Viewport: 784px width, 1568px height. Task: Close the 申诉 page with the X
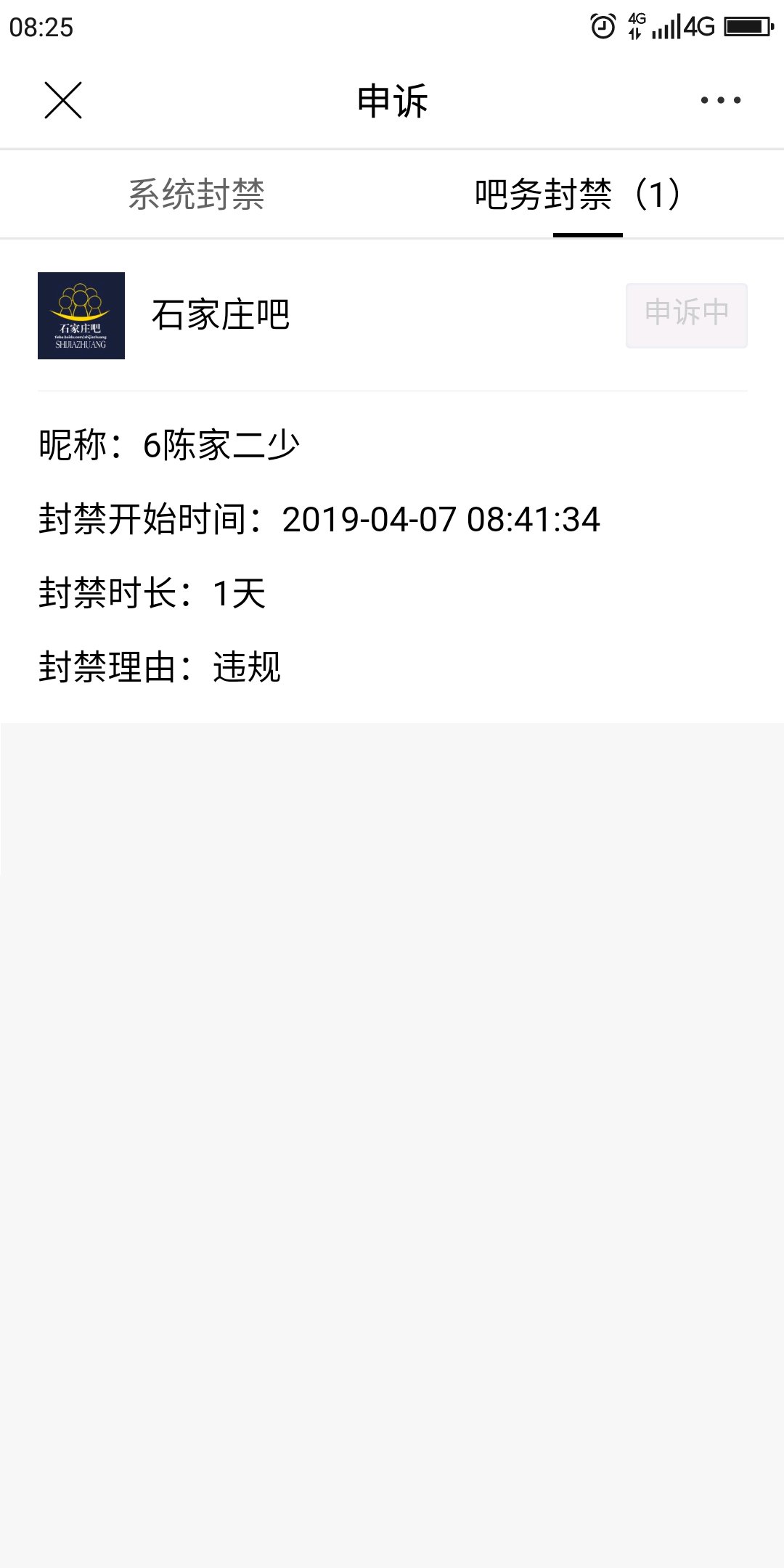(63, 100)
